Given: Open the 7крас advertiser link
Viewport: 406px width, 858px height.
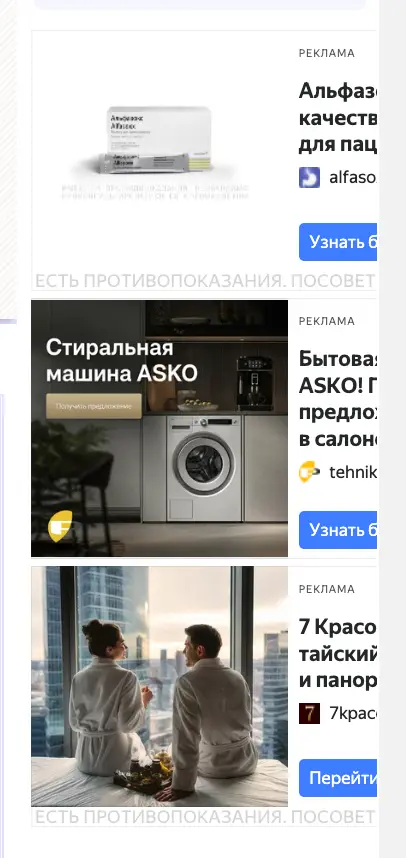Looking at the screenshot, I should [338, 714].
